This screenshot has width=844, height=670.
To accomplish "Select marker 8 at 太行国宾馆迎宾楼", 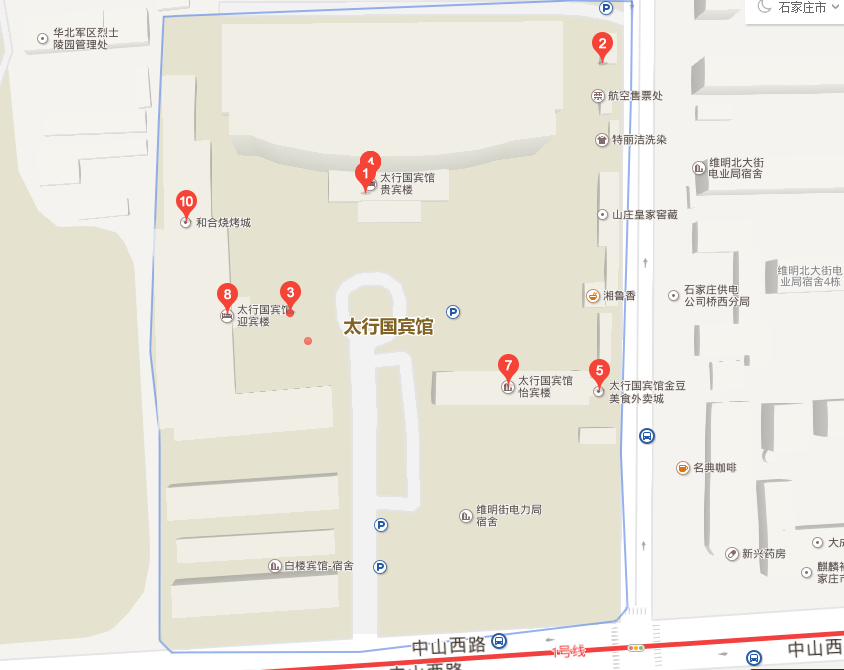I will click(227, 296).
